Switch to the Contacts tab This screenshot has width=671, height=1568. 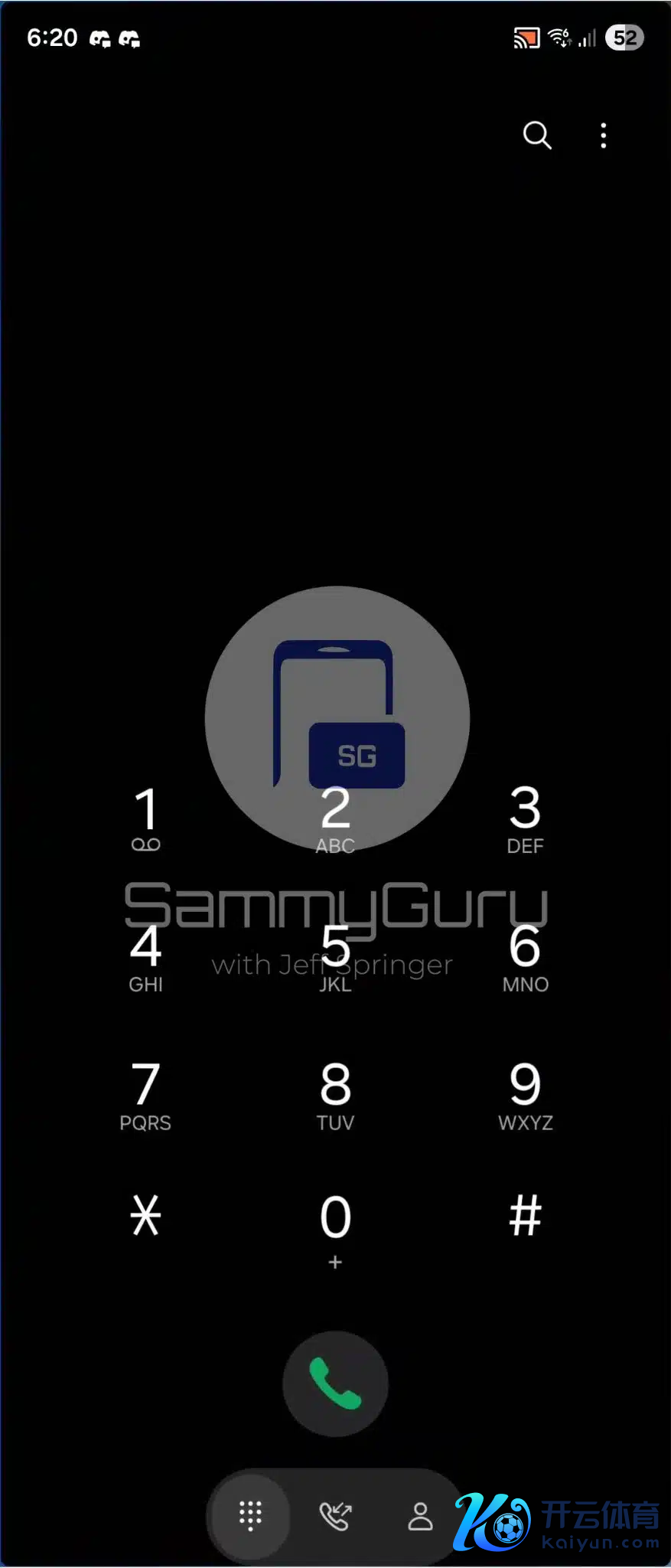[420, 1516]
